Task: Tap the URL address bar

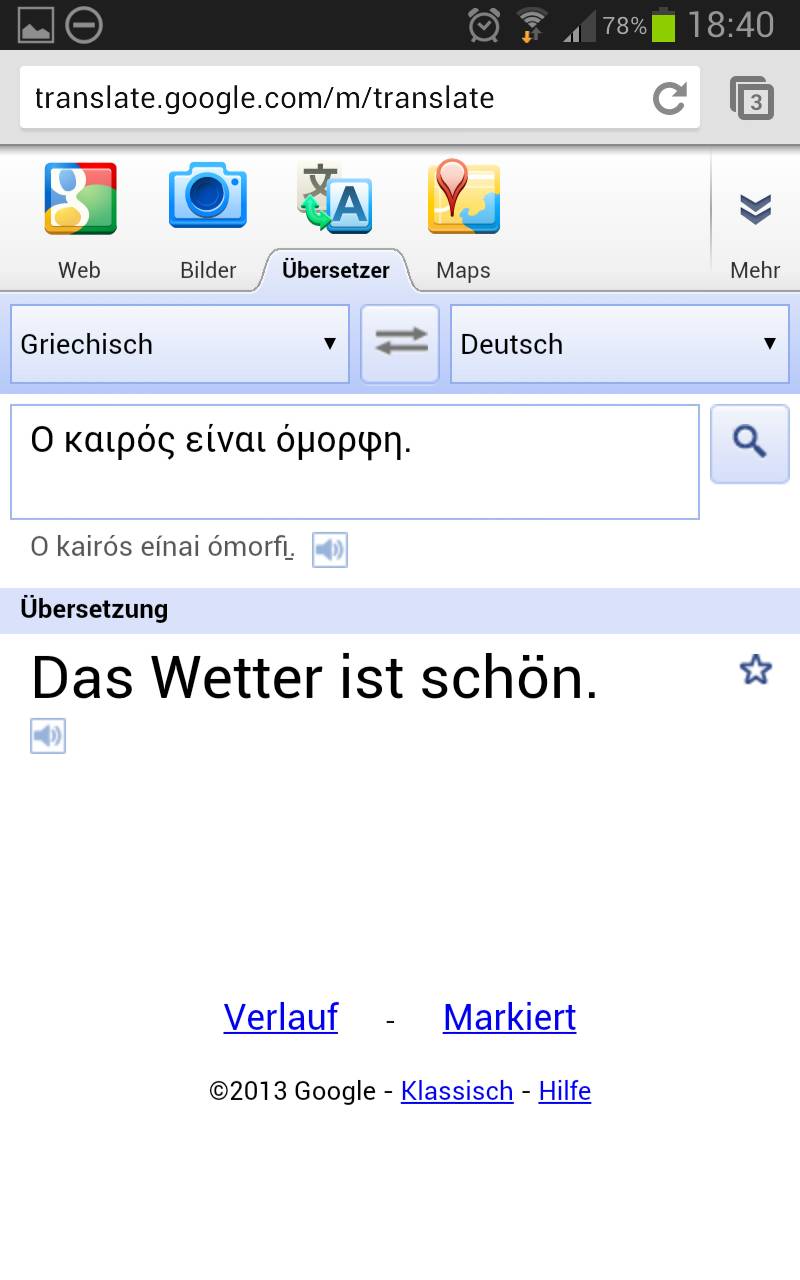Action: [x=360, y=98]
